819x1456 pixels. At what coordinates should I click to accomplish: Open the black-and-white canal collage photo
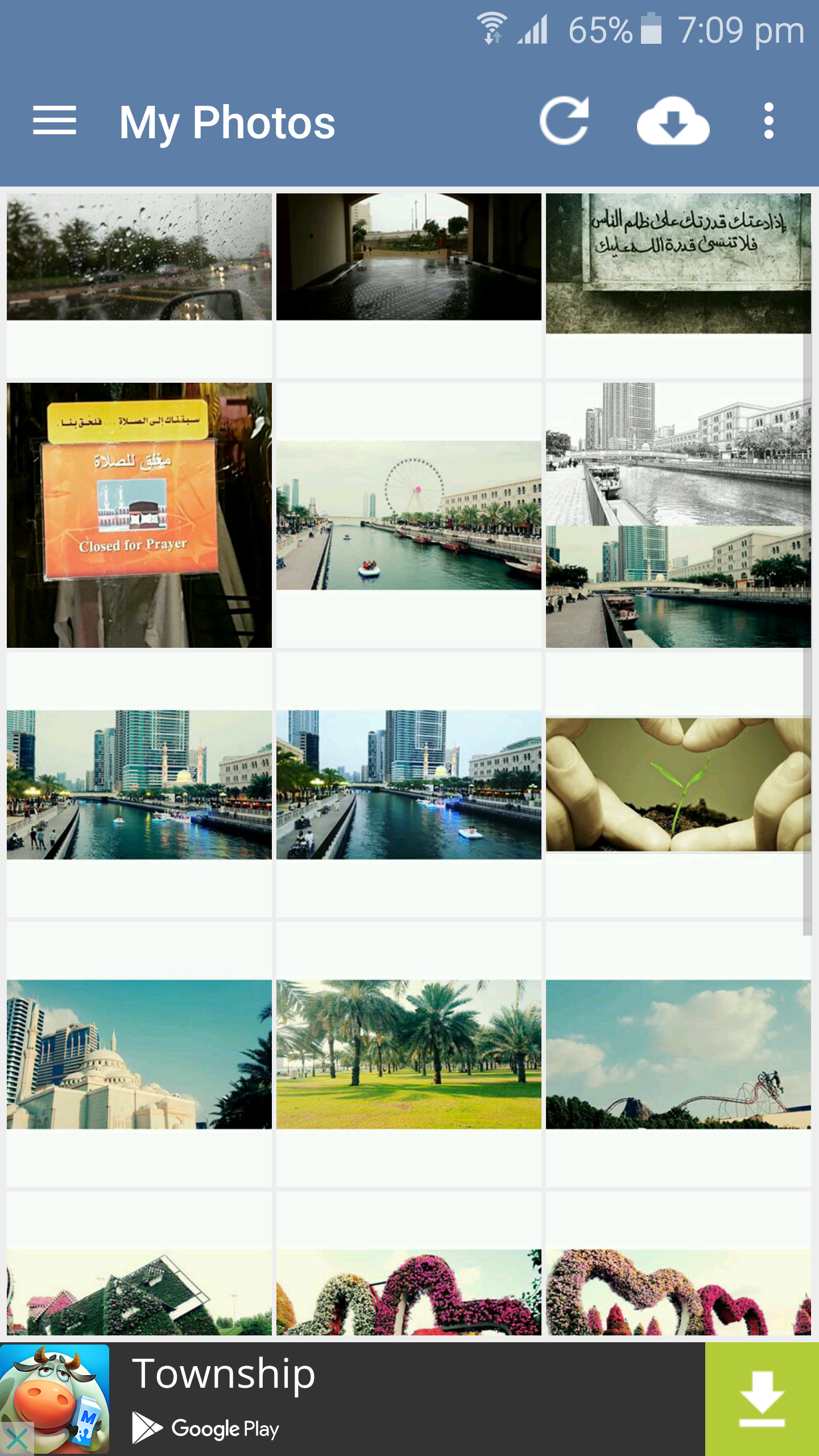click(x=679, y=515)
